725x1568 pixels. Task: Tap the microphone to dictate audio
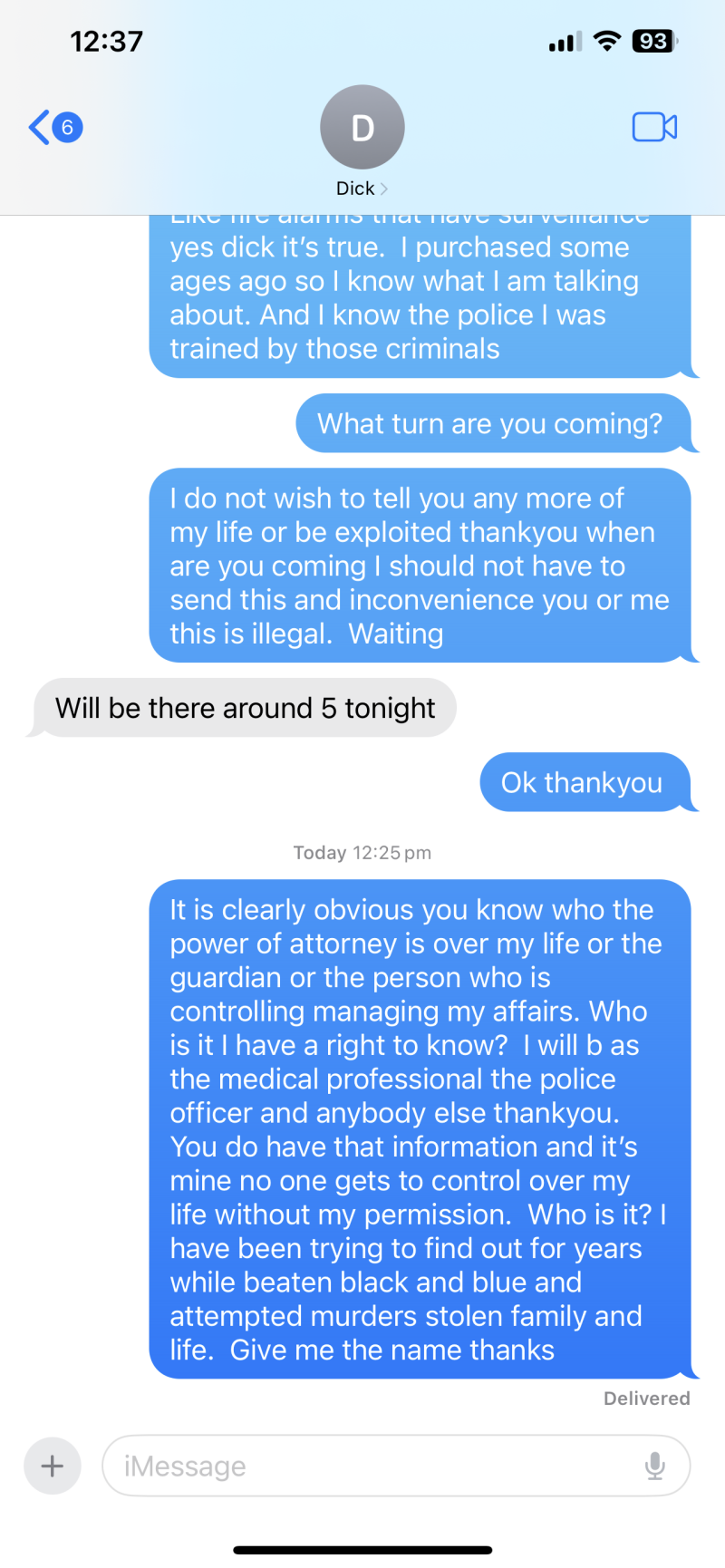coord(654,1466)
